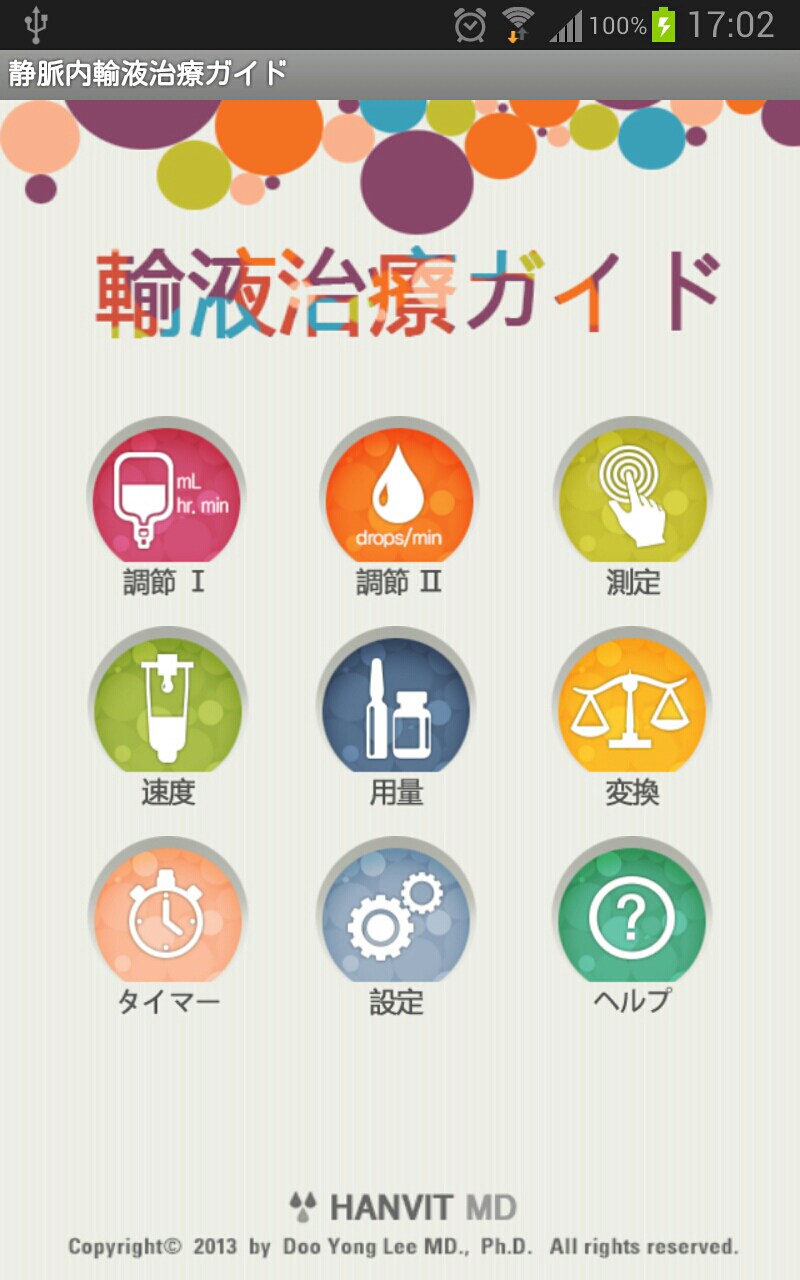
Task: Open the 用量 dosage icon
Action: 397,707
